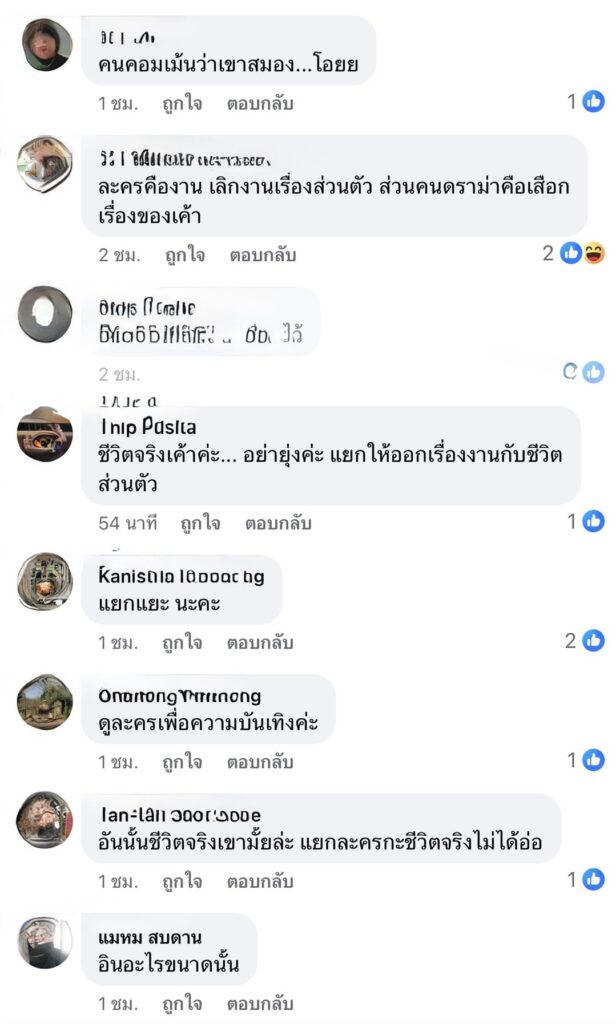The height and width of the screenshot is (1024, 616).
Task: Reply to the comment "ดูละครเพื่อความบันเทิงค่ะ"
Action: [x=260, y=762]
